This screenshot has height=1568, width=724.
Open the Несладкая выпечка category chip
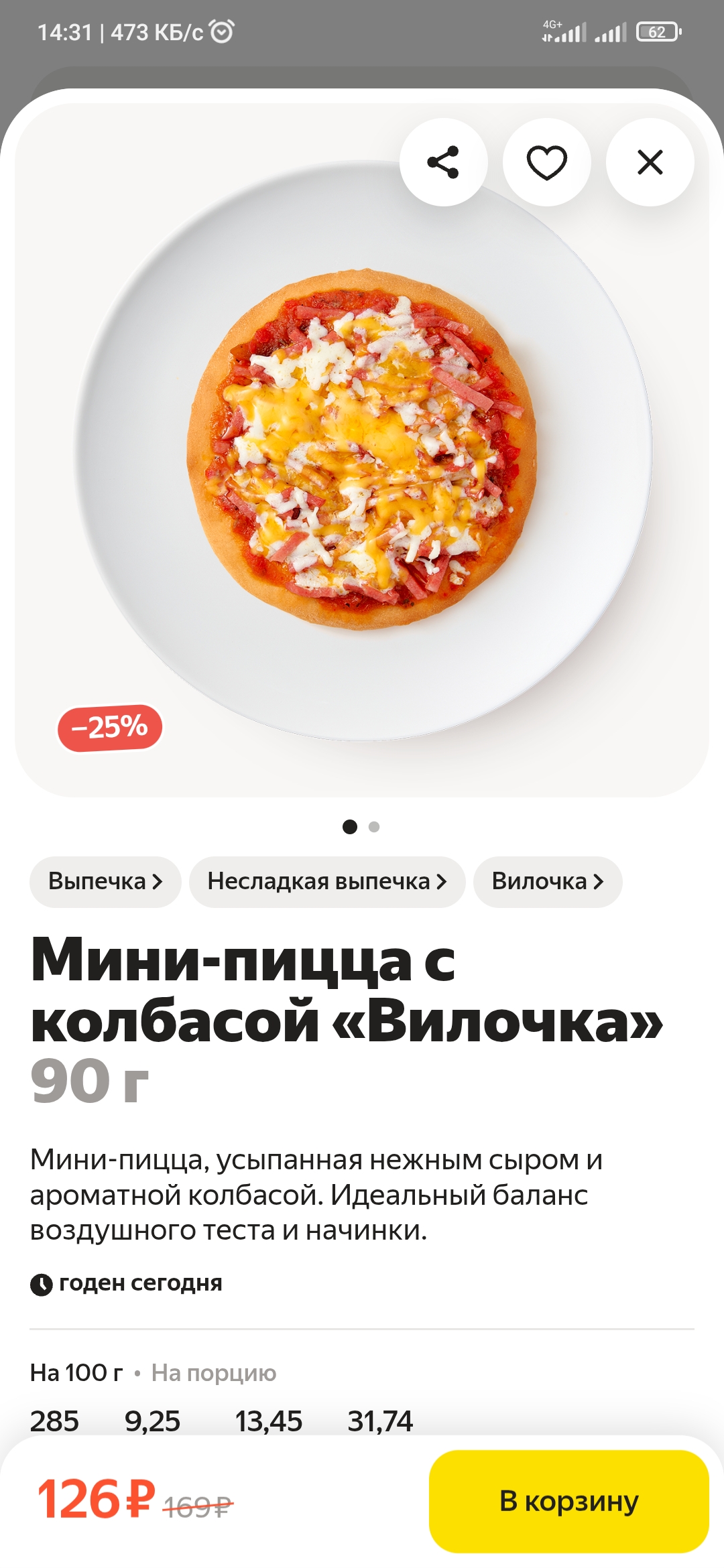(x=326, y=881)
